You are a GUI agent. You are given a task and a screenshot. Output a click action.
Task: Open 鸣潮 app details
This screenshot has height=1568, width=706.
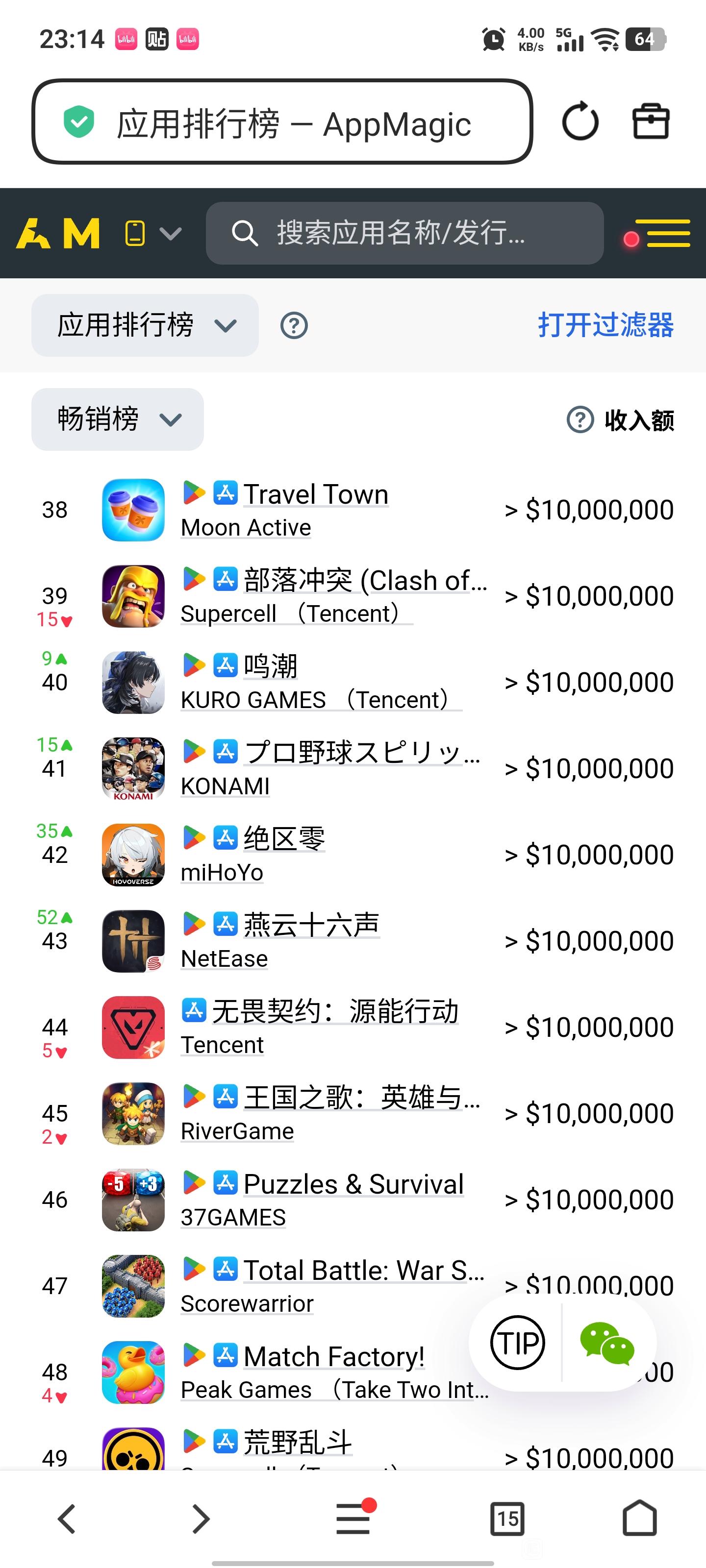pos(271,666)
